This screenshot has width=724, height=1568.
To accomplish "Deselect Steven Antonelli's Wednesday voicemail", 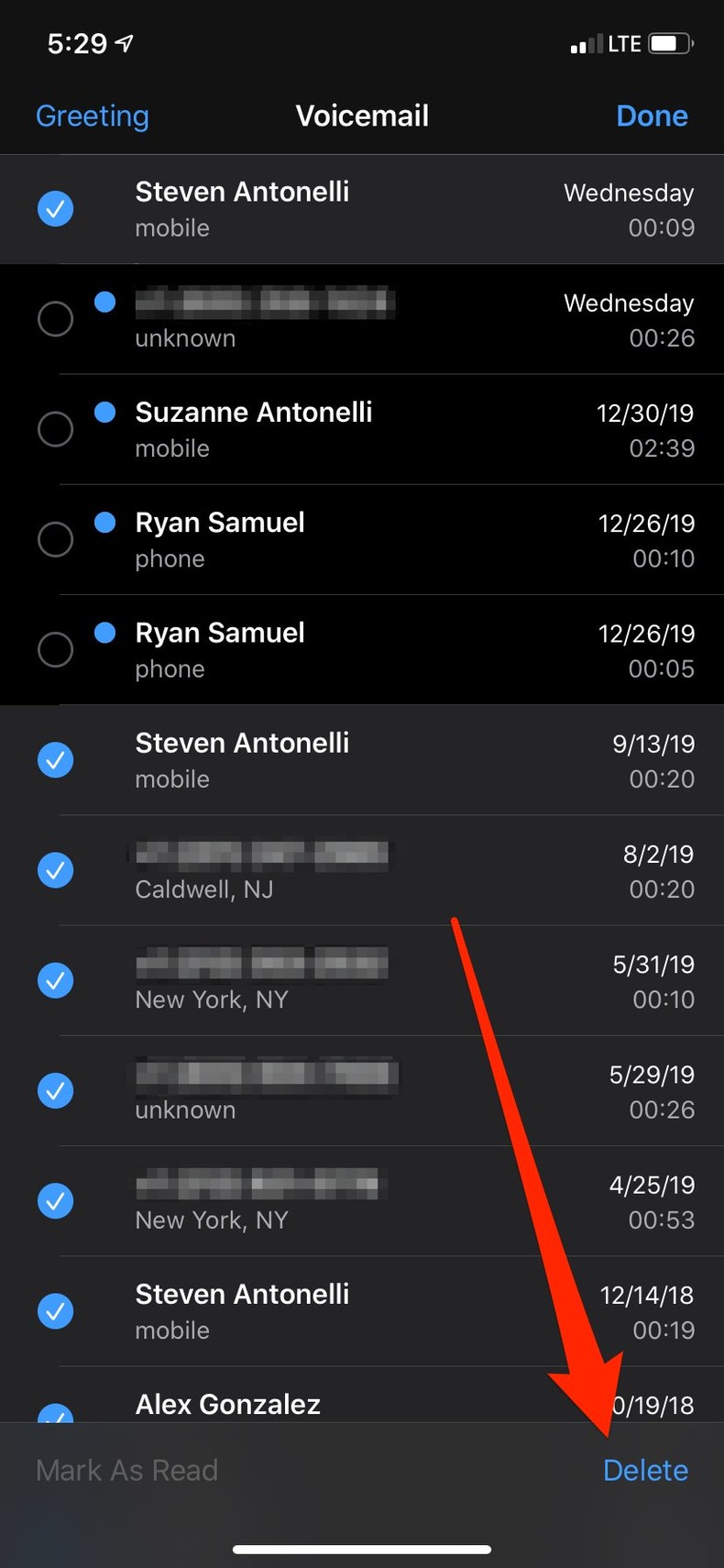I will pyautogui.click(x=56, y=209).
